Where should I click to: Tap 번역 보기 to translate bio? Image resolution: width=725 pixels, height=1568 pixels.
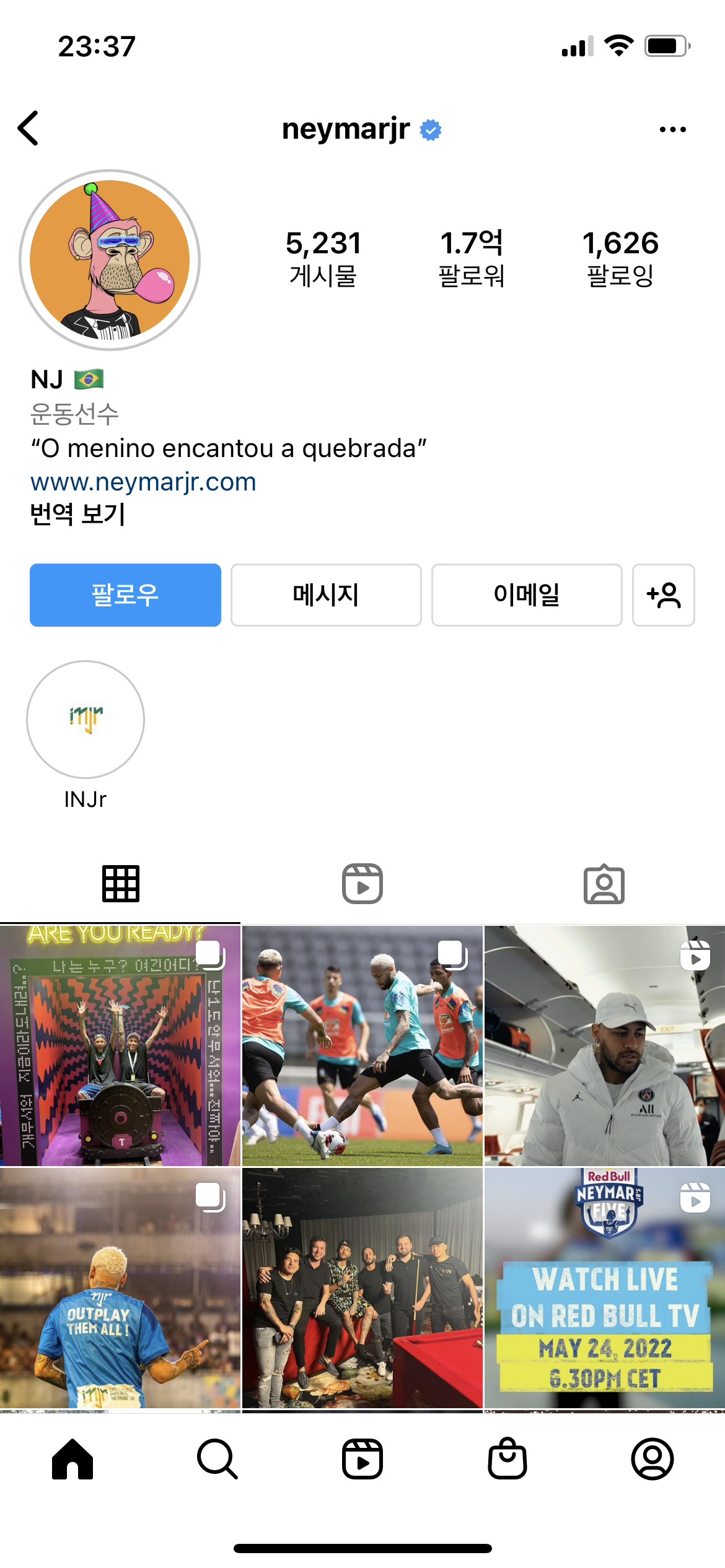[x=78, y=514]
